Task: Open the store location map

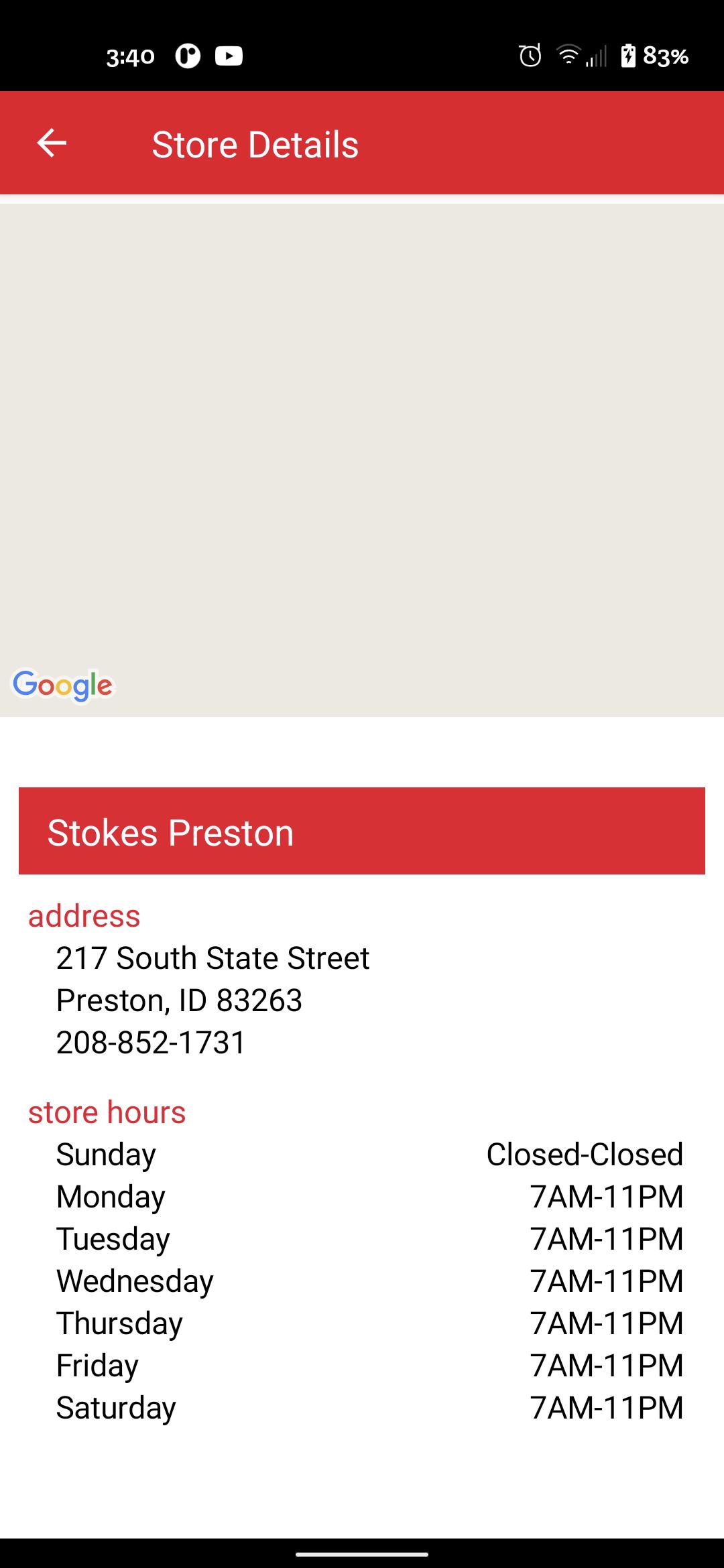Action: coord(362,460)
